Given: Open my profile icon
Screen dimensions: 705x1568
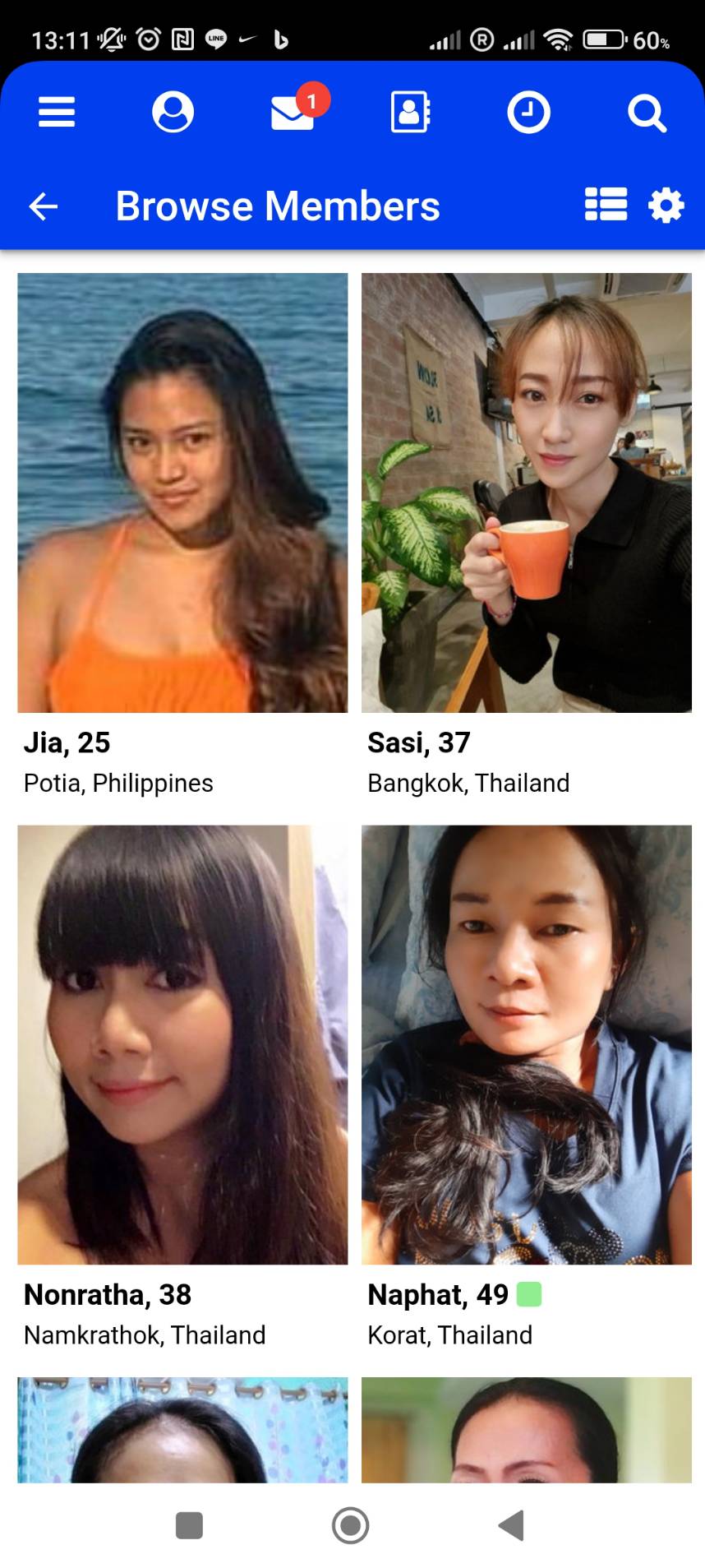Looking at the screenshot, I should (173, 112).
